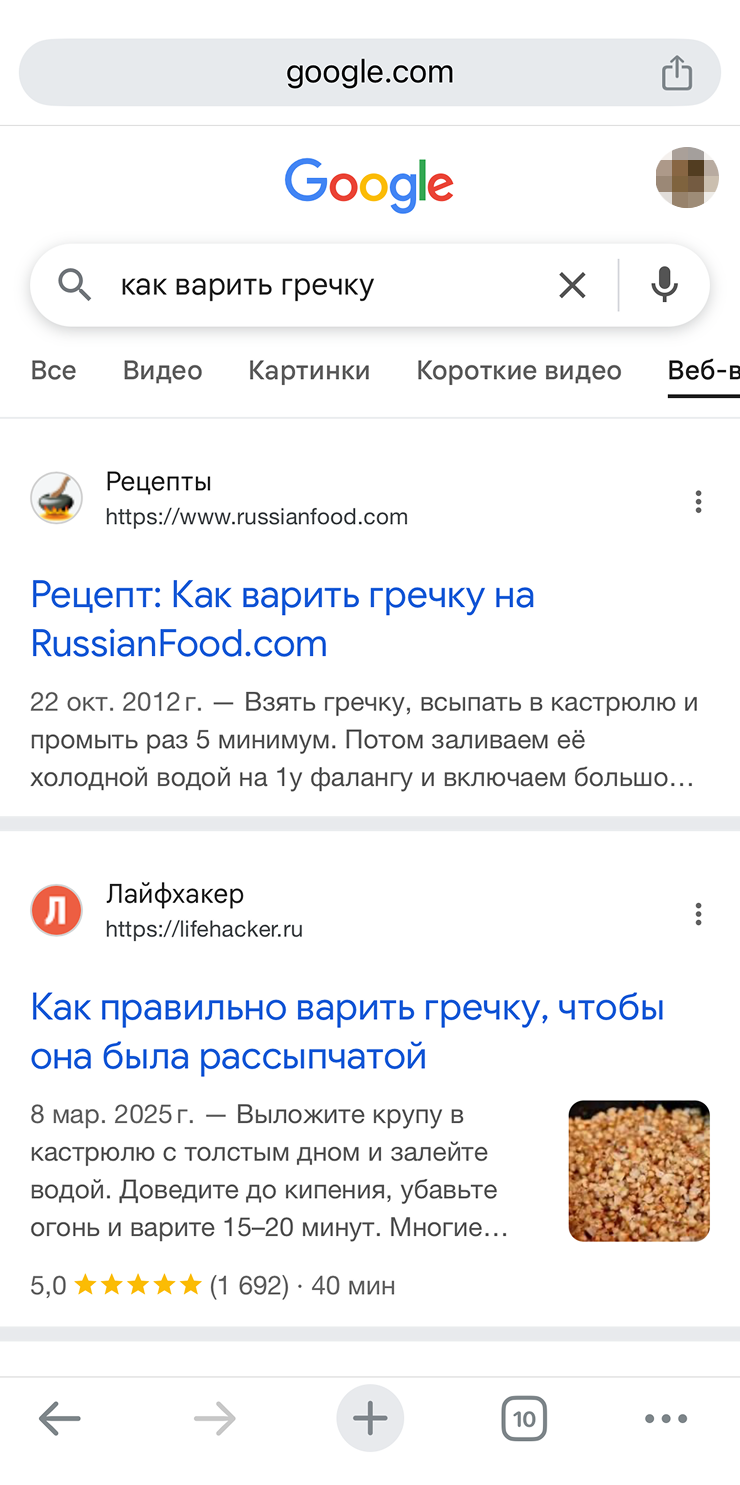Open options for the Рецепты result
The image size is (740, 1485).
click(698, 501)
